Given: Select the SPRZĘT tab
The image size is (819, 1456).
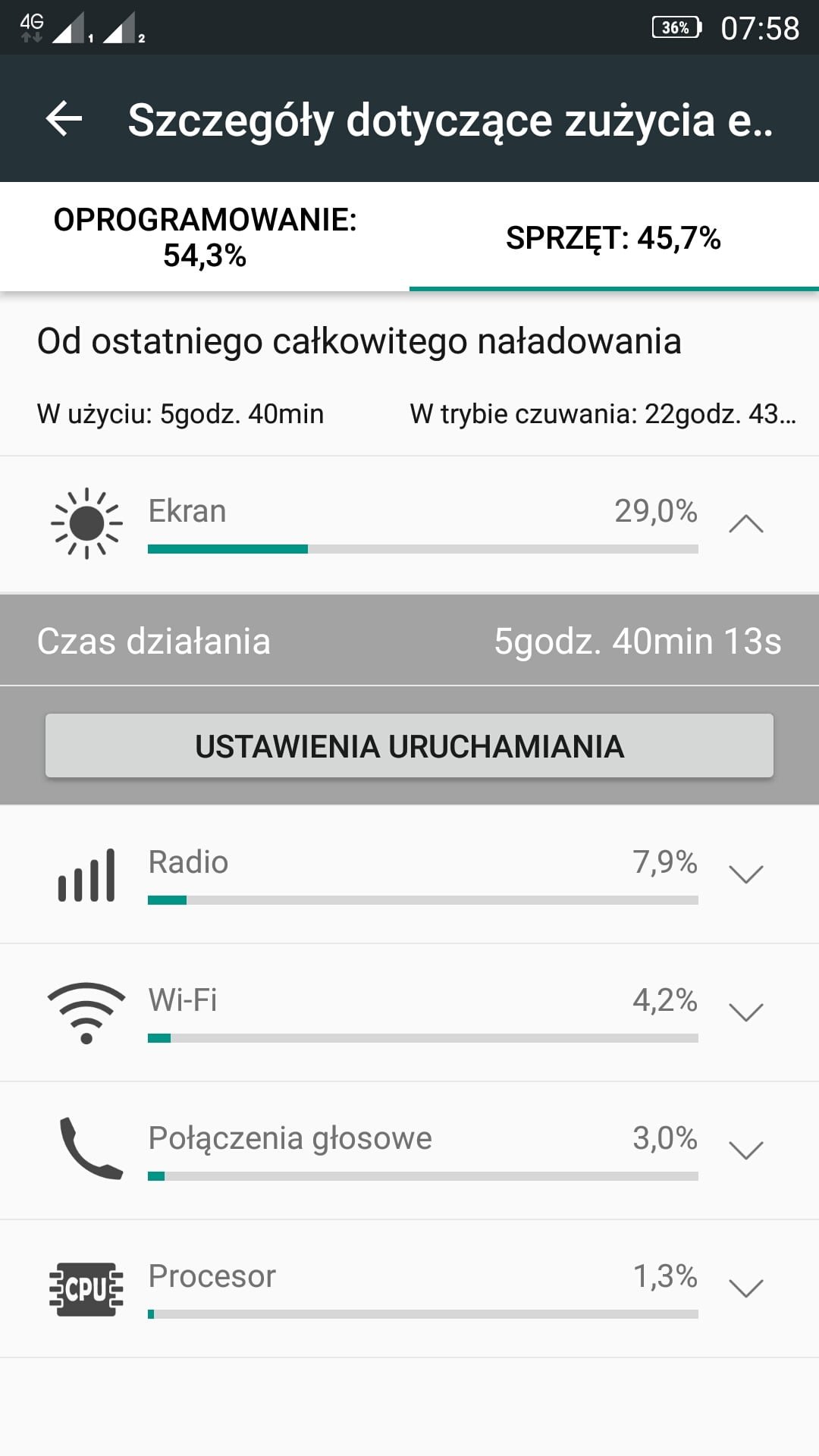Looking at the screenshot, I should [613, 238].
